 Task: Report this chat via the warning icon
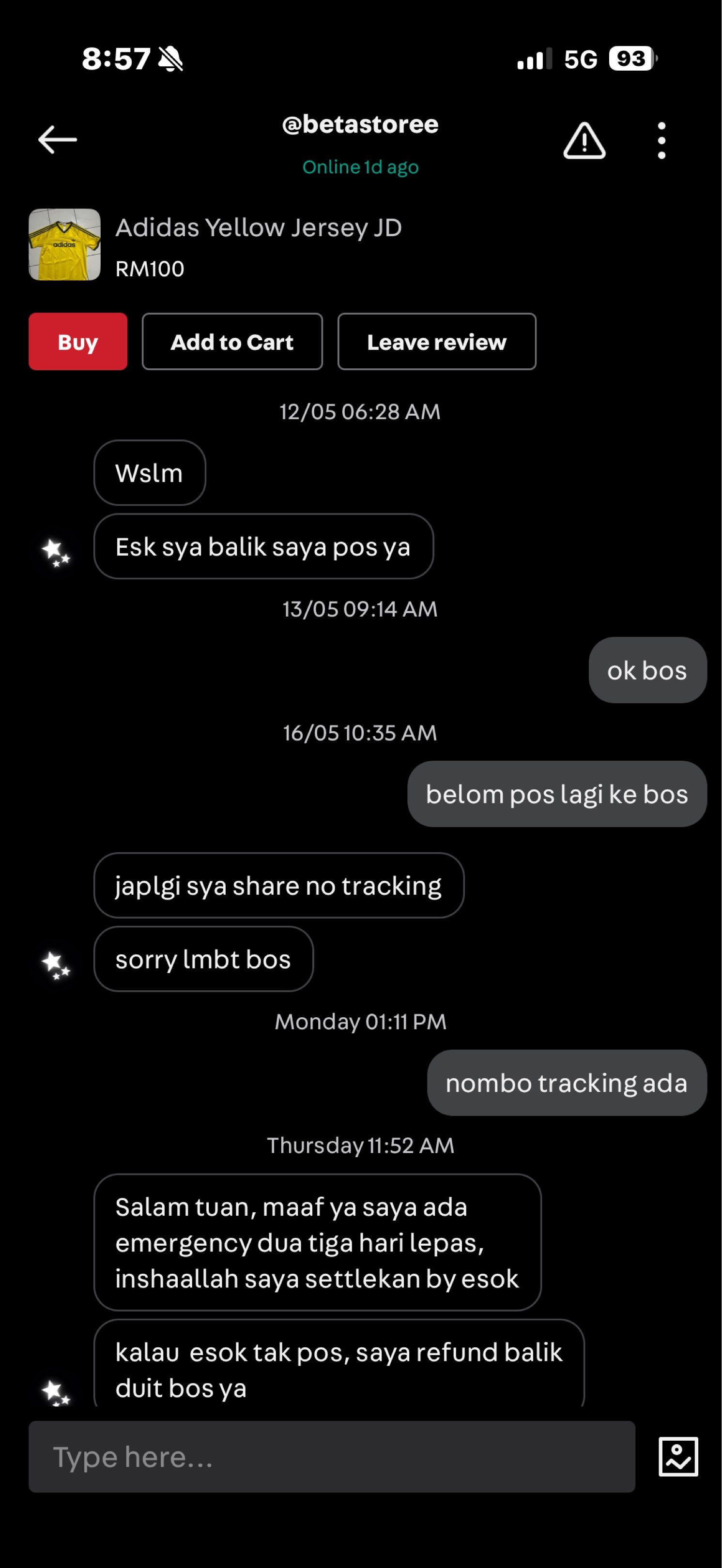584,141
